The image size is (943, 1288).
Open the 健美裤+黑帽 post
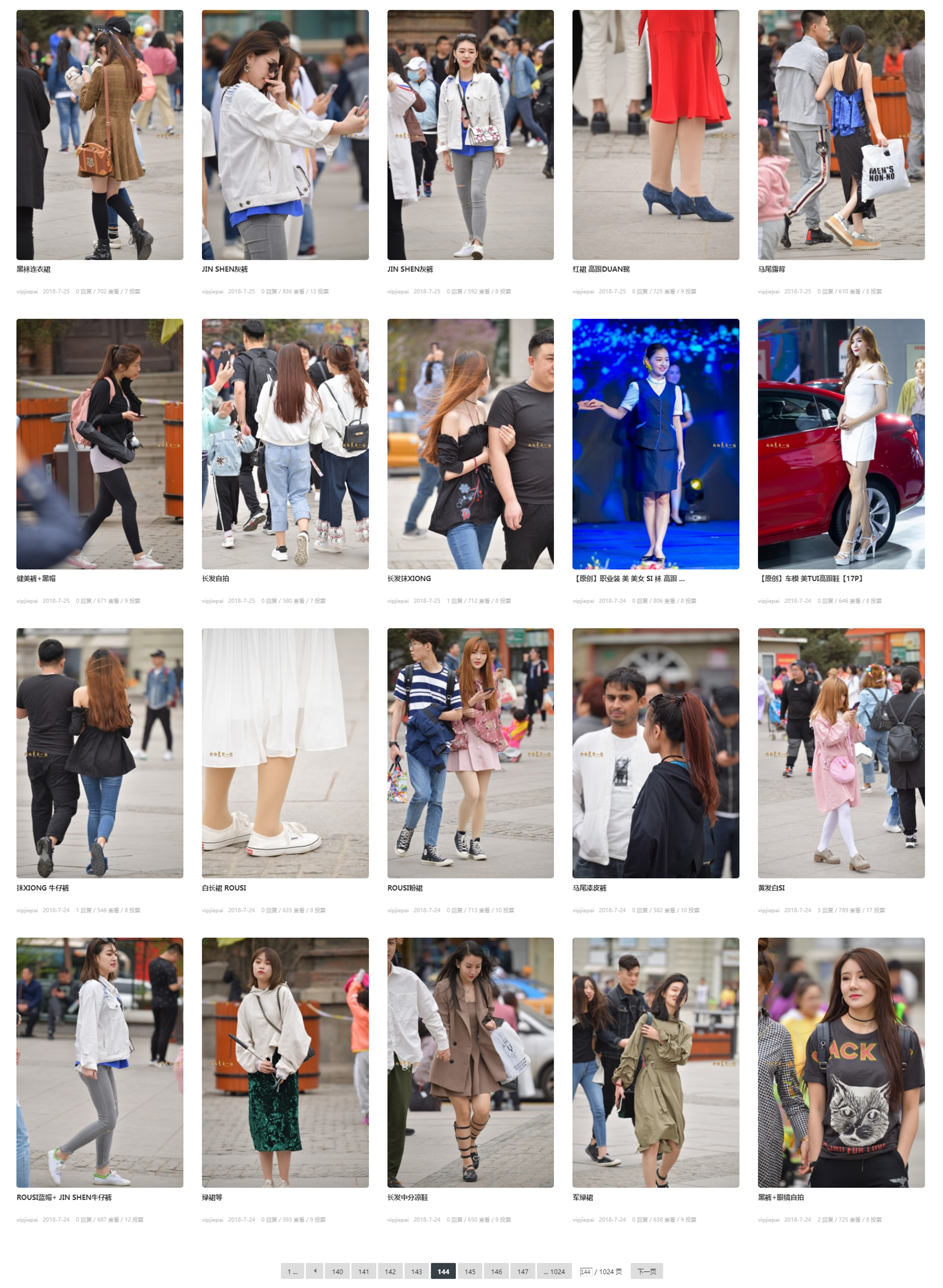pyautogui.click(x=99, y=444)
